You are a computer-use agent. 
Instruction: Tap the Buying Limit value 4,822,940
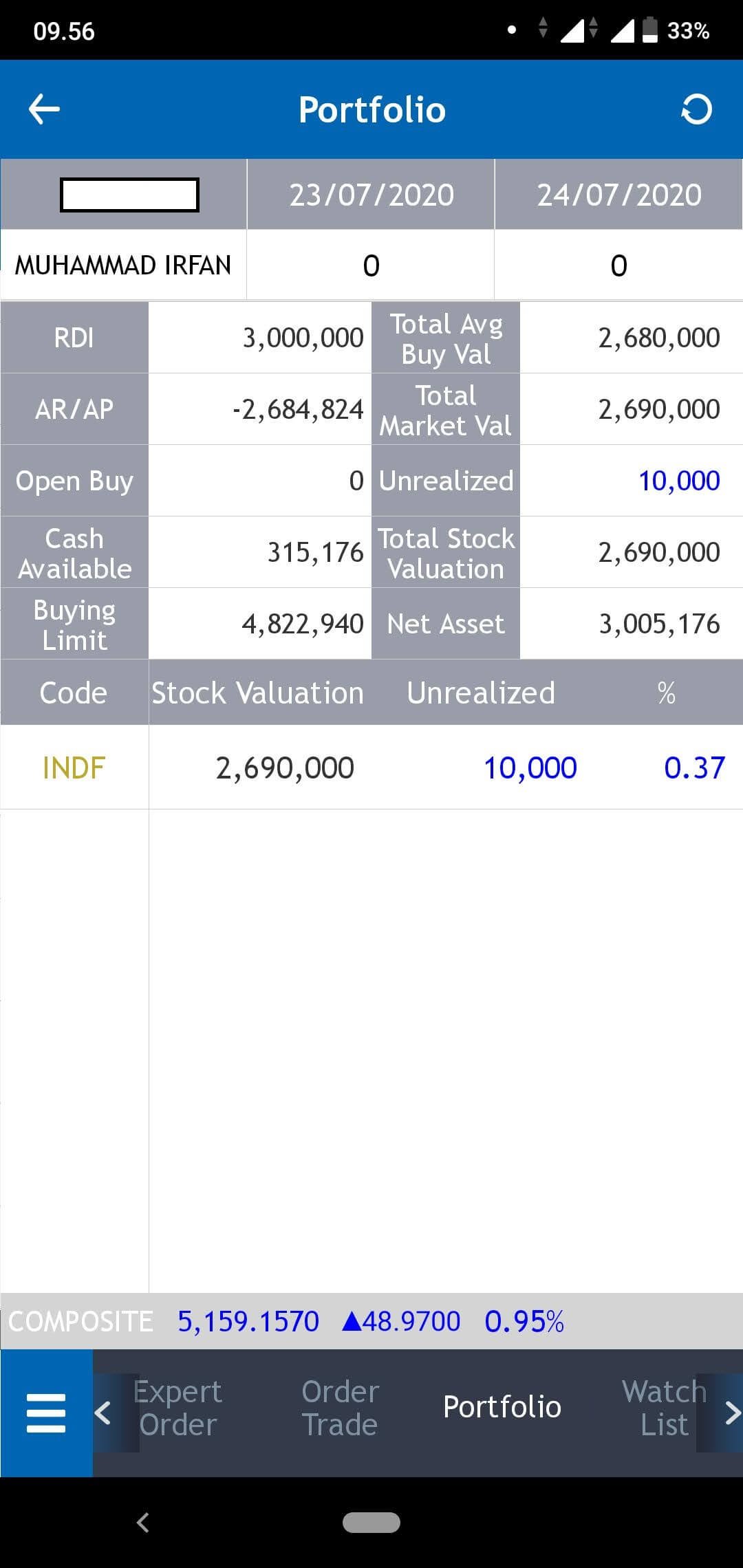[x=303, y=624]
